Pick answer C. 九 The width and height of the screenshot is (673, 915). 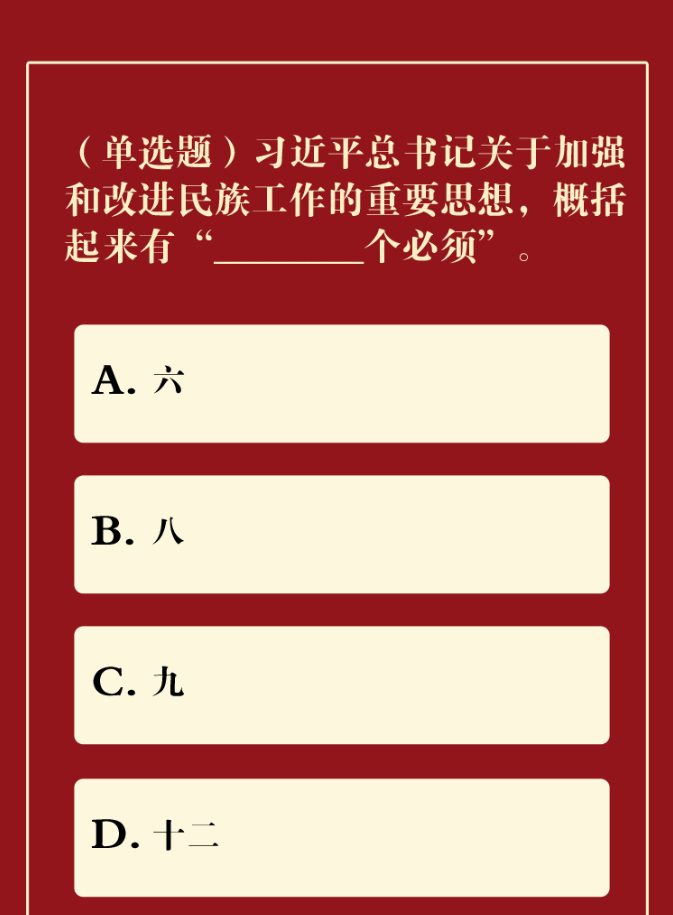pyautogui.click(x=341, y=685)
